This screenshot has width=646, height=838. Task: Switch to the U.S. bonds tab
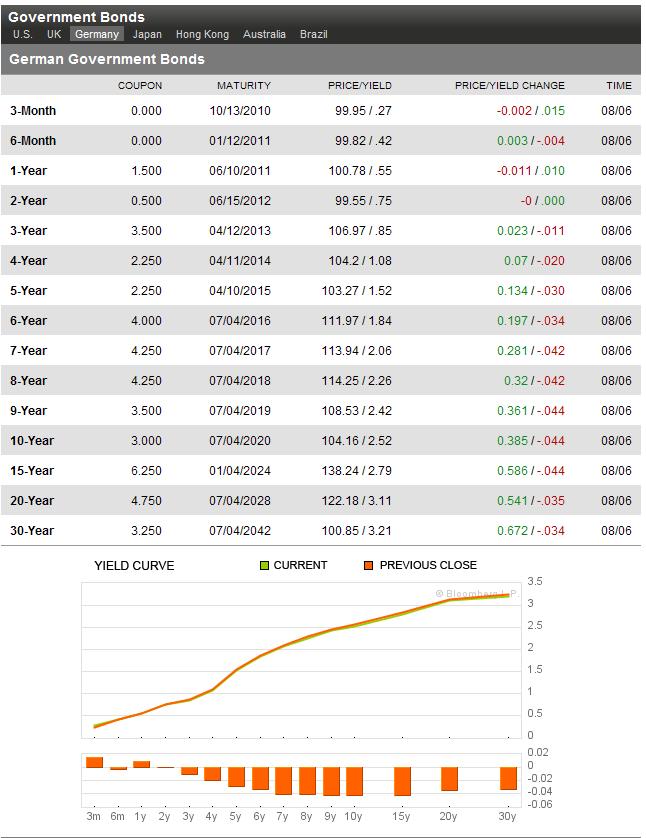[x=22, y=34]
